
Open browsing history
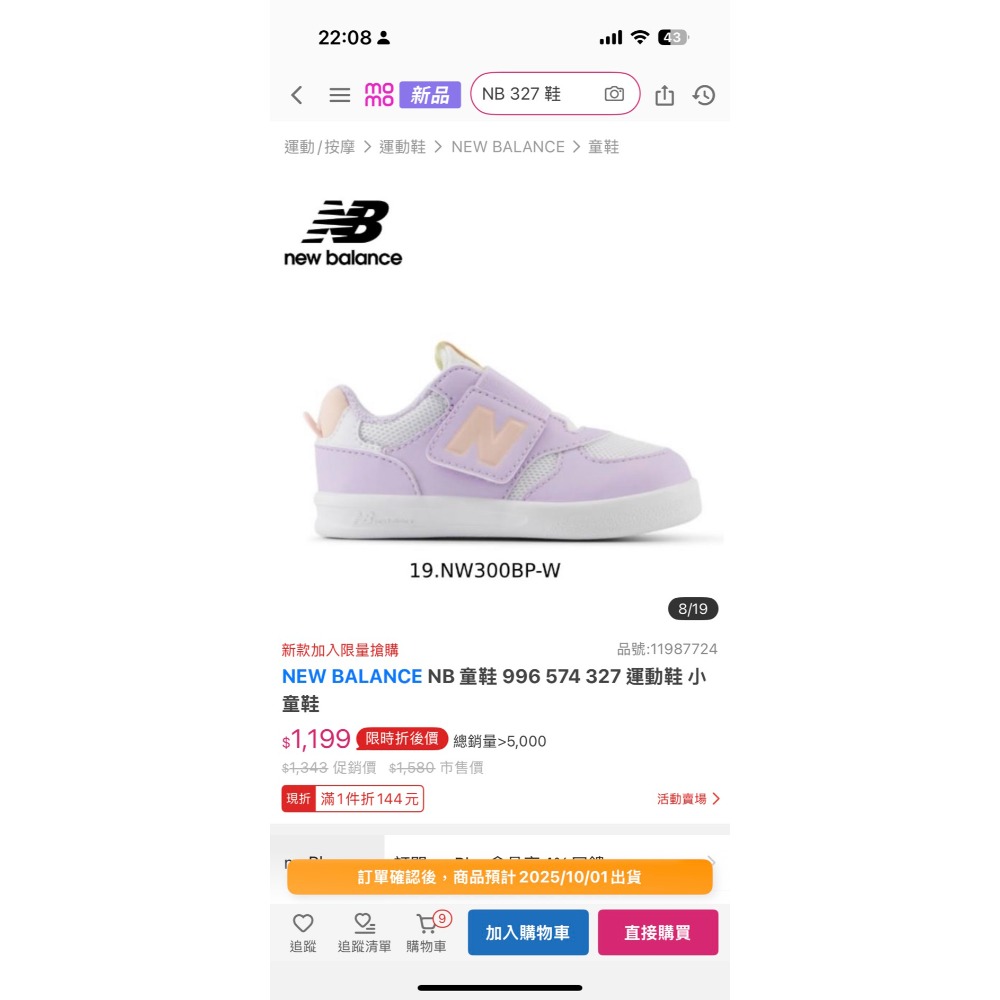704,95
